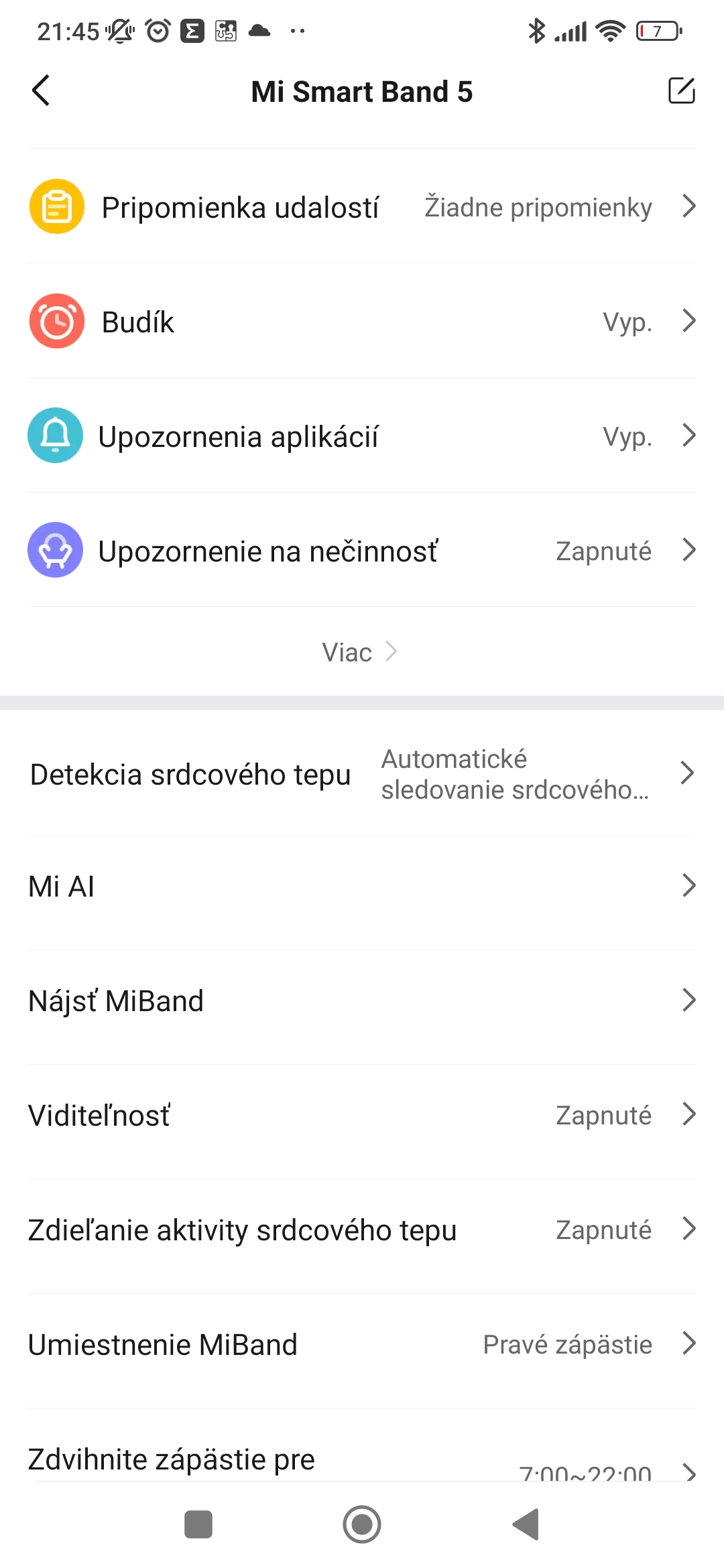
Task: Open the Budík alarm settings
Action: tap(362, 321)
